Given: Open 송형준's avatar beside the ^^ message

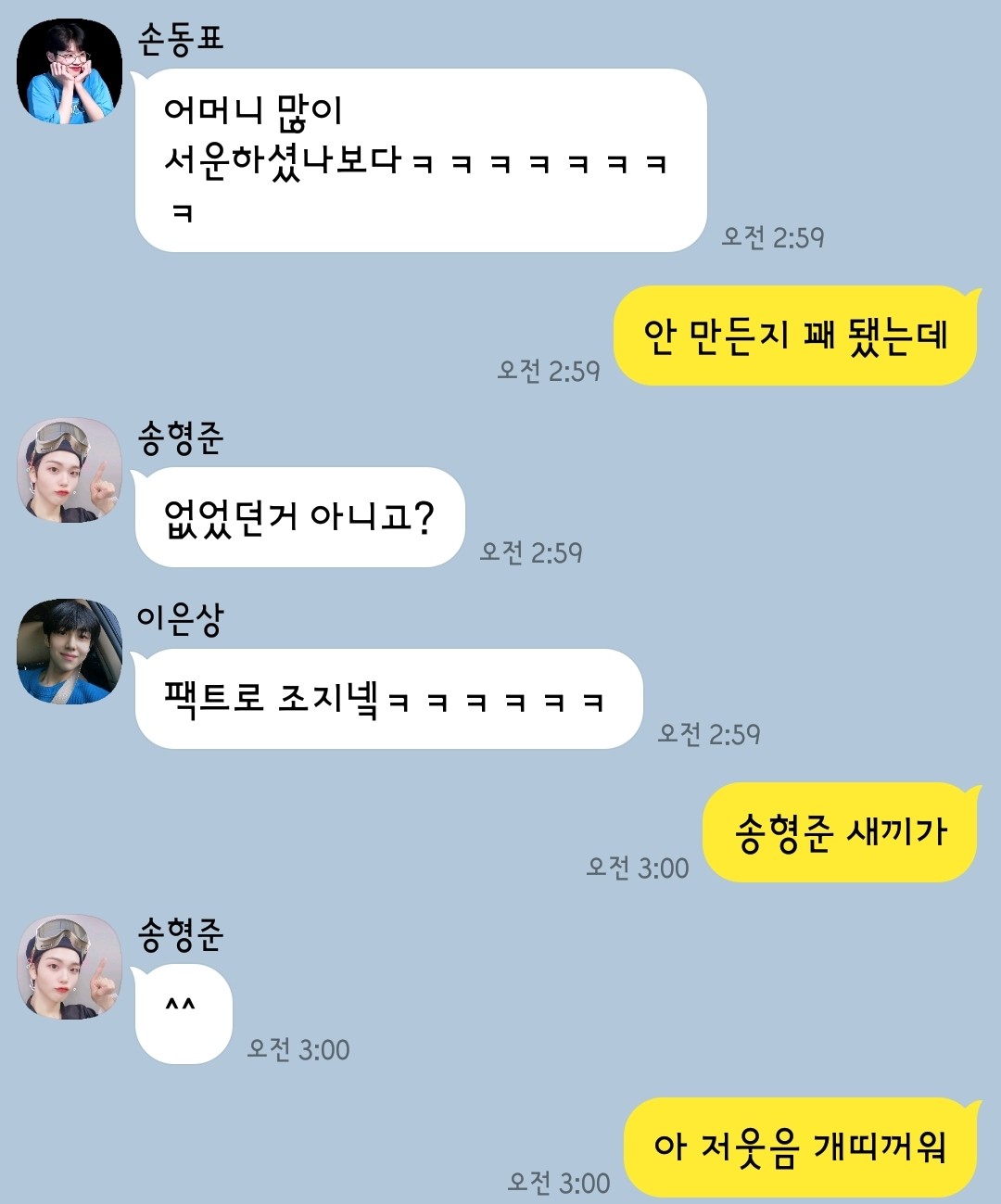Looking at the screenshot, I should tap(70, 967).
